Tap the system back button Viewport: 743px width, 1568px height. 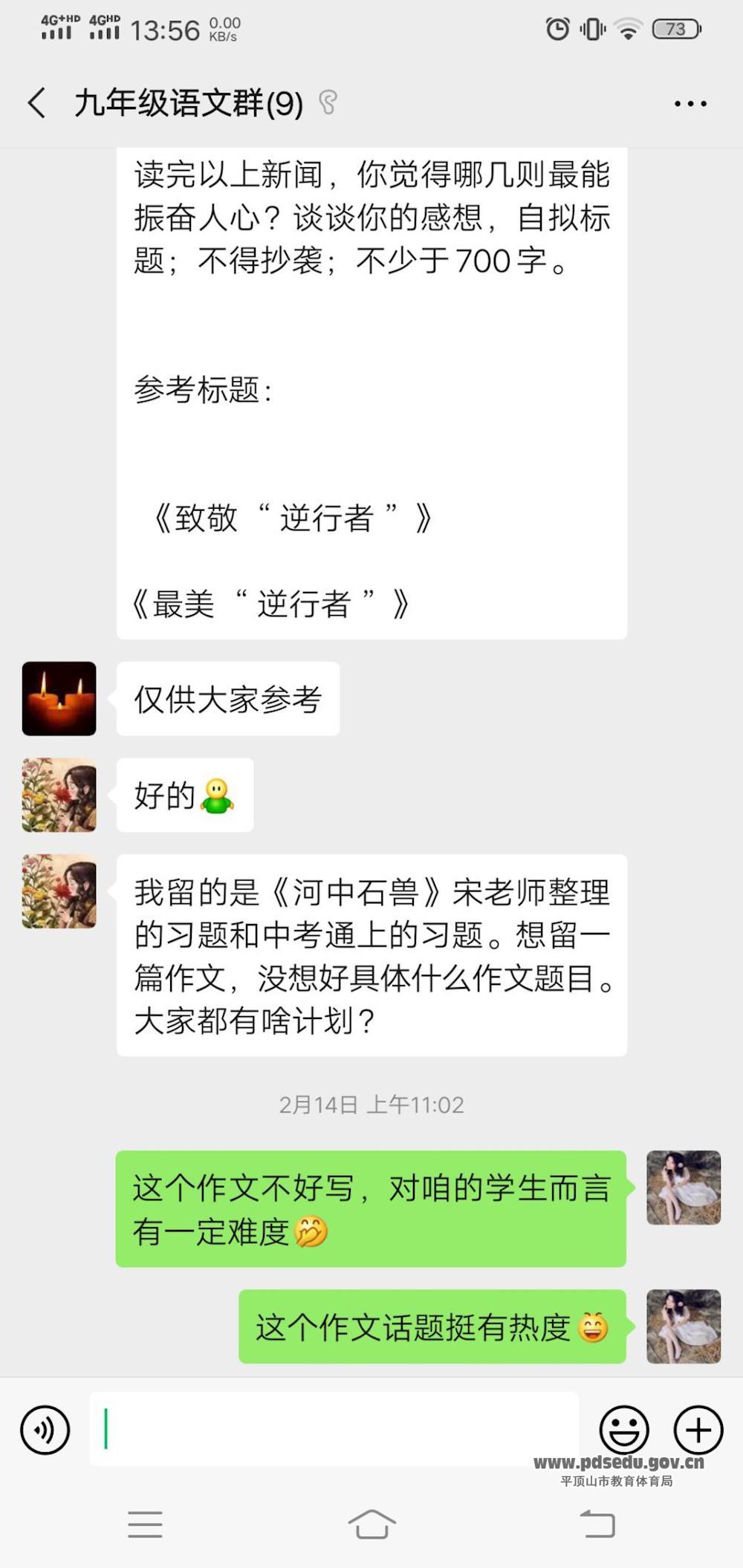coord(597,1524)
